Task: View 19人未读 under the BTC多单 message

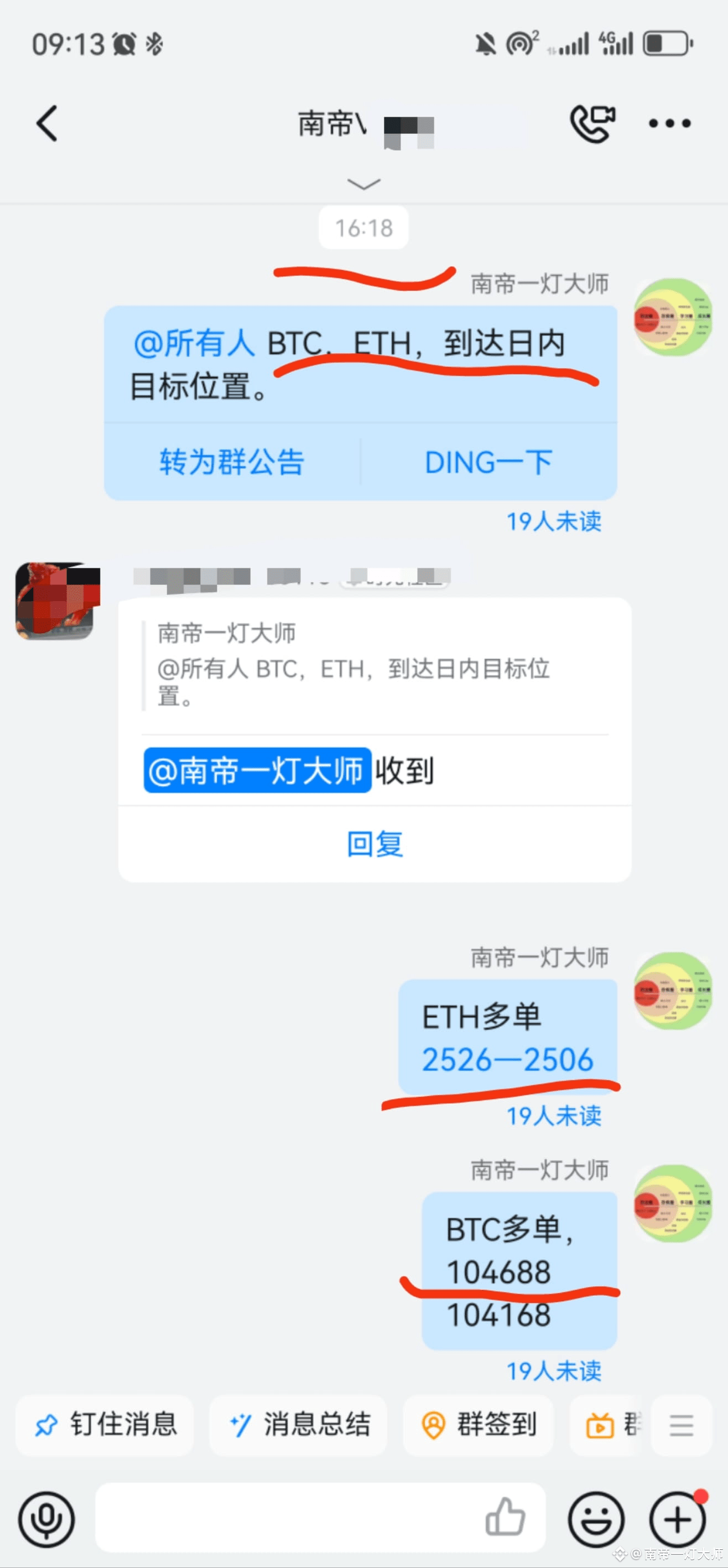Action: pyautogui.click(x=554, y=1371)
